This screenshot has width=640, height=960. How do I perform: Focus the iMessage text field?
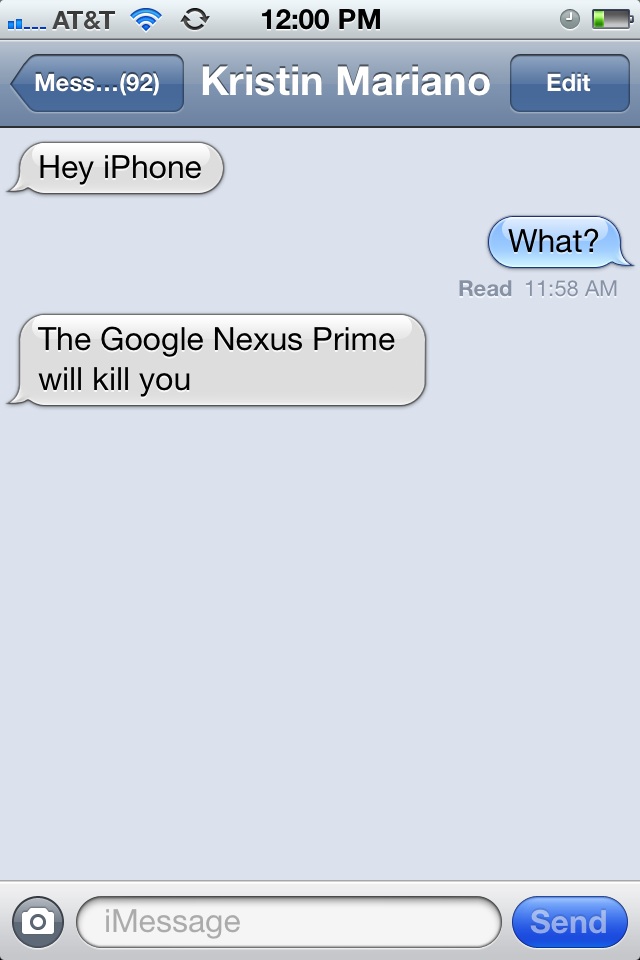[x=288, y=921]
